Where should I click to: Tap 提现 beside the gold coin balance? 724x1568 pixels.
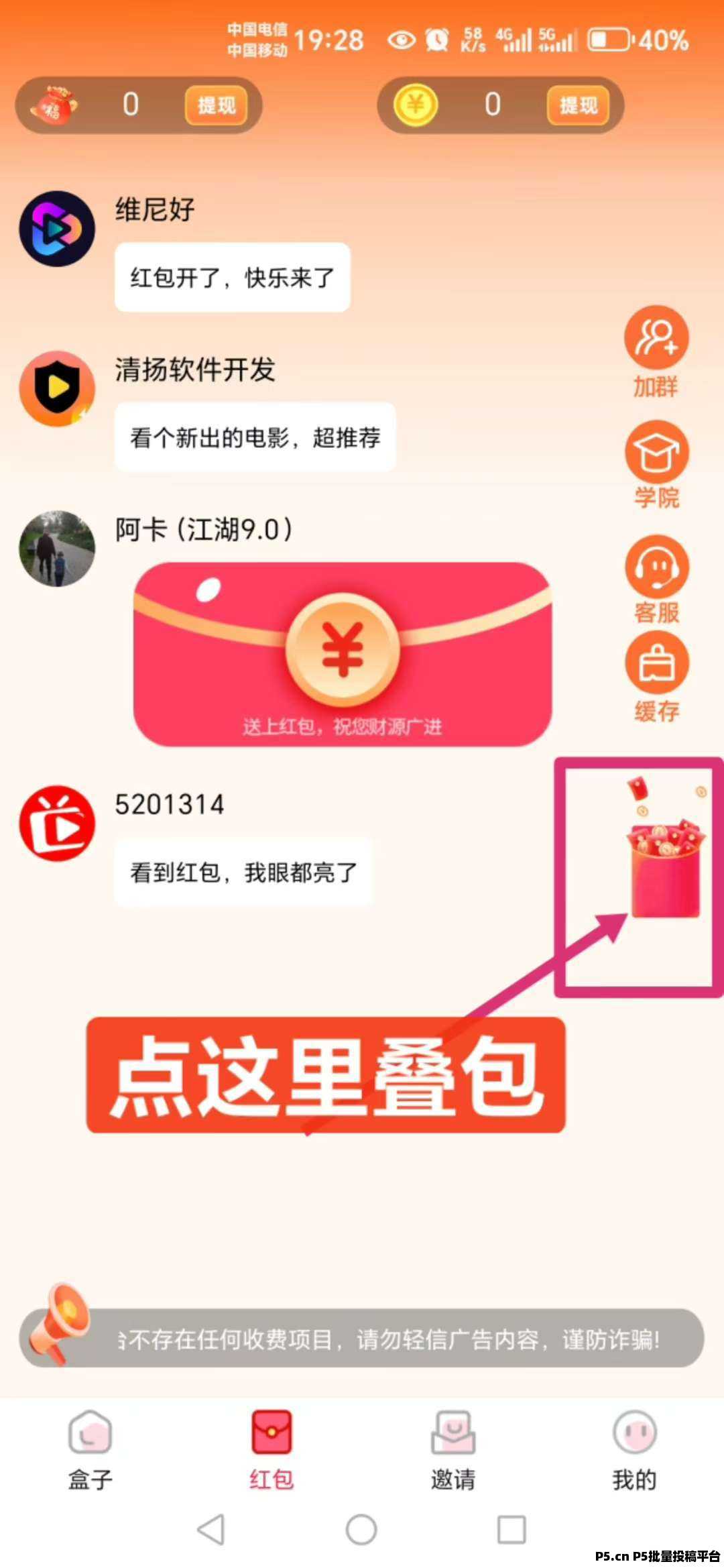tap(578, 105)
